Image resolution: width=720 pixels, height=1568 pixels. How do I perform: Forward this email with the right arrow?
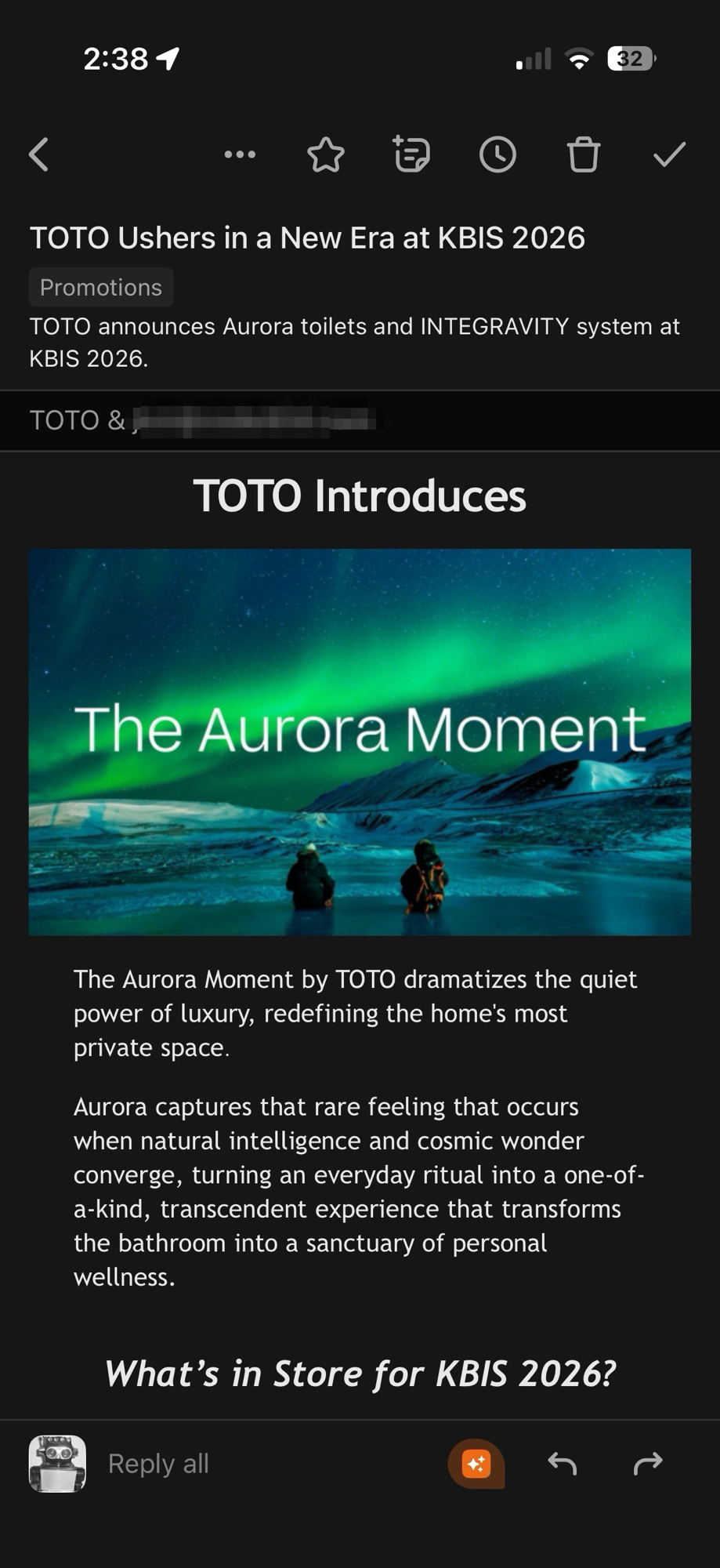tap(648, 1463)
